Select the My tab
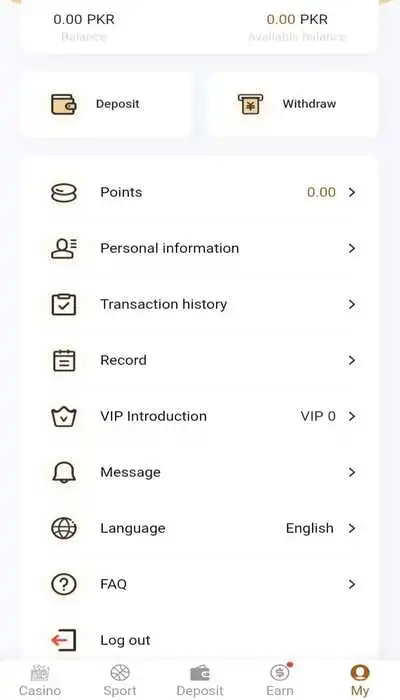 tap(360, 681)
